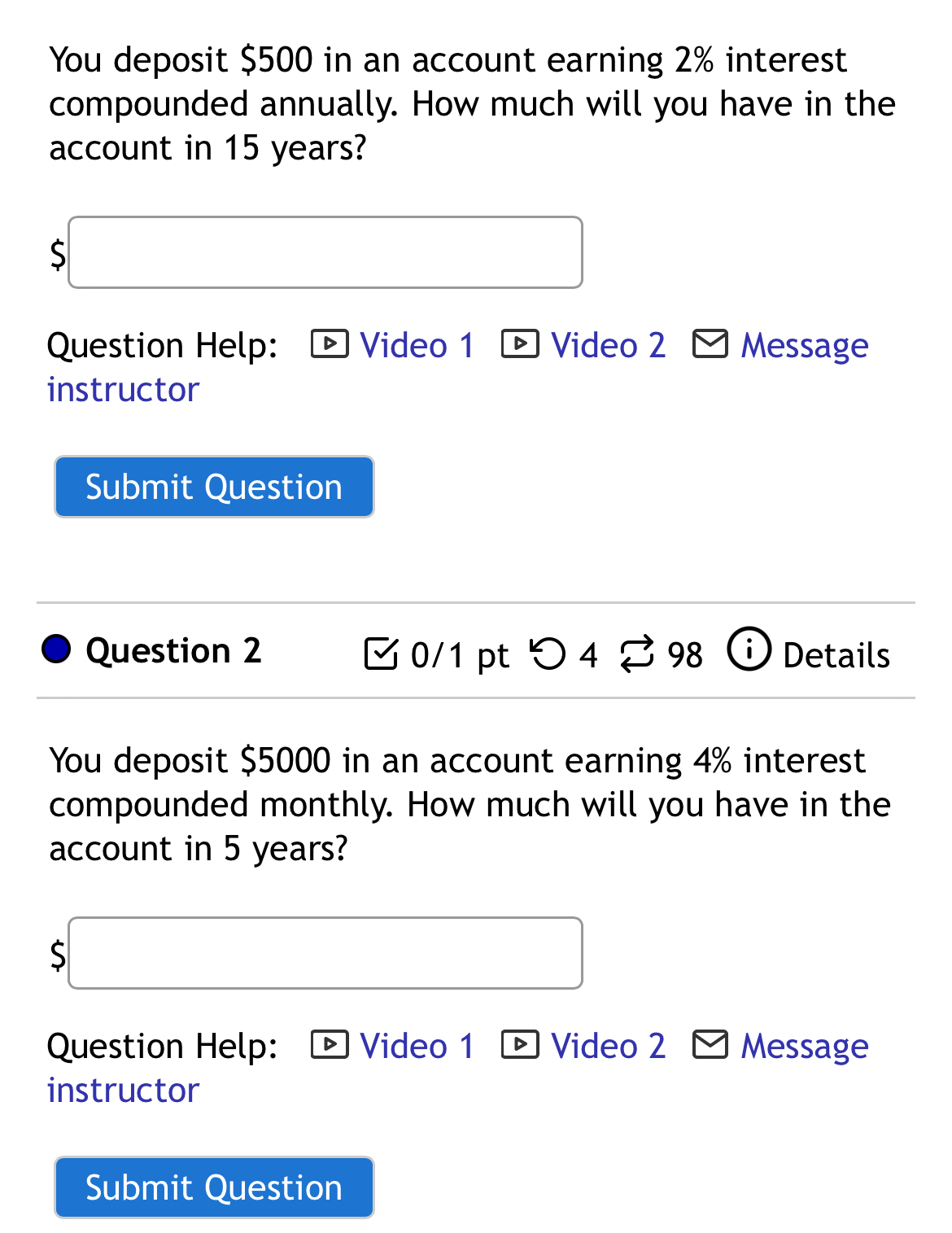Click the 0/1 pt score indicator
This screenshot has width=952, height=1233.
(x=460, y=654)
